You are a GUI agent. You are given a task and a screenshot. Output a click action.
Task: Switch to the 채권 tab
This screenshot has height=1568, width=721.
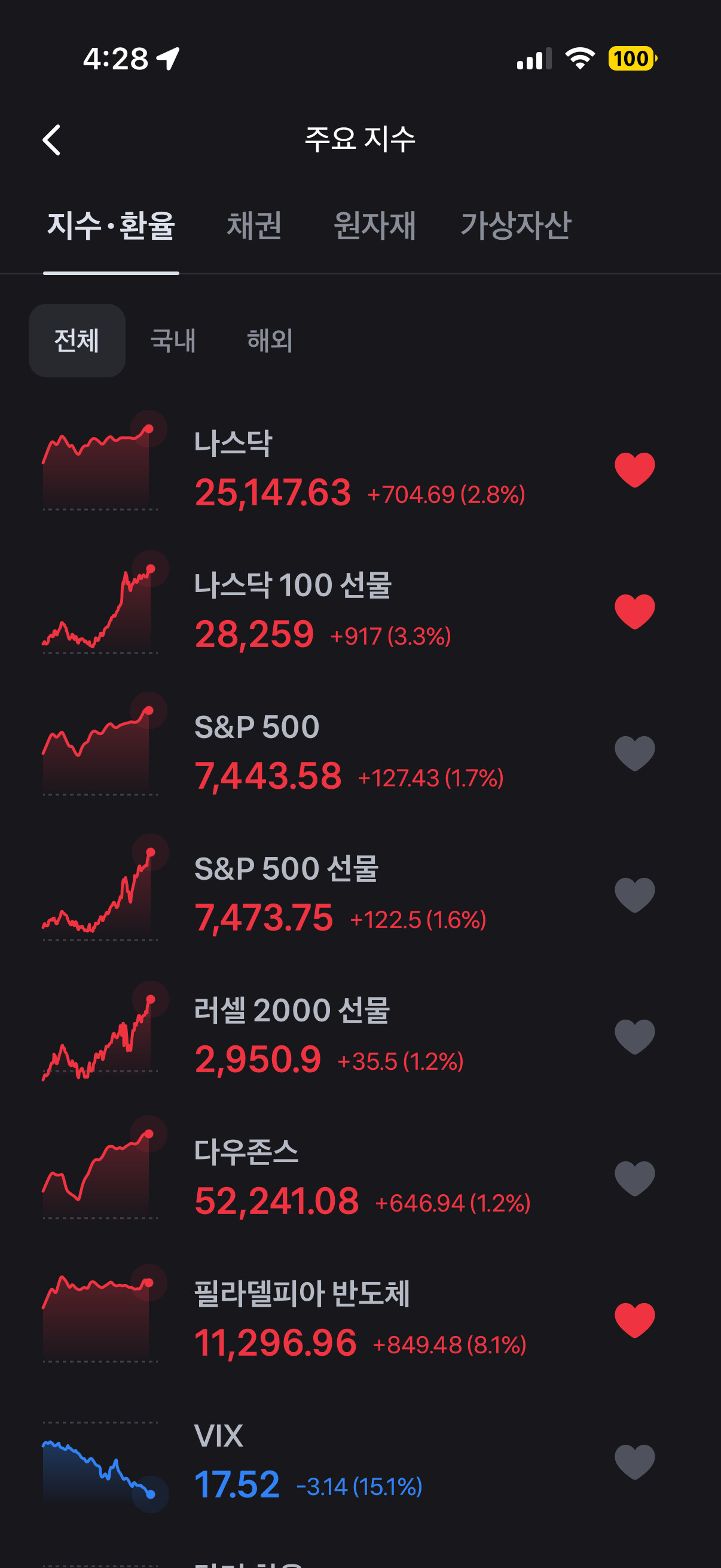[x=254, y=225]
